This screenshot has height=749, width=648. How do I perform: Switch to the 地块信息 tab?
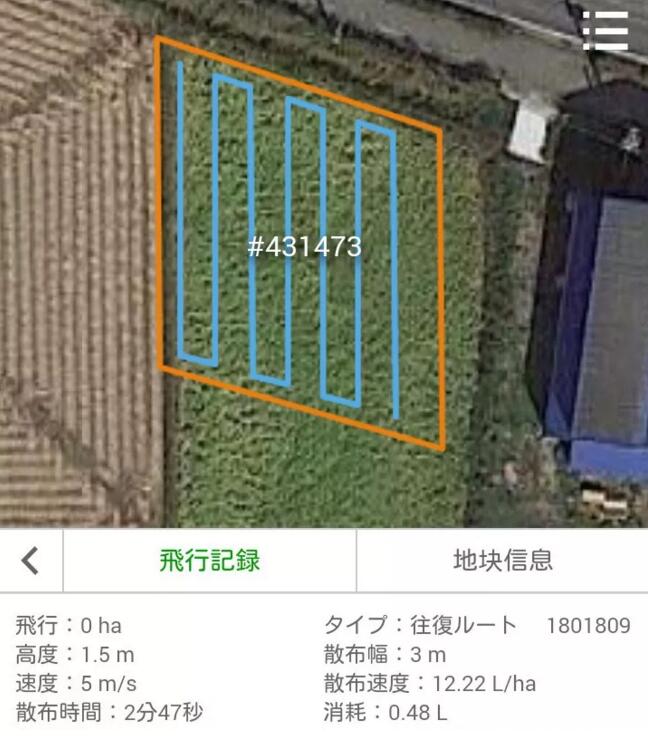pyautogui.click(x=502, y=560)
